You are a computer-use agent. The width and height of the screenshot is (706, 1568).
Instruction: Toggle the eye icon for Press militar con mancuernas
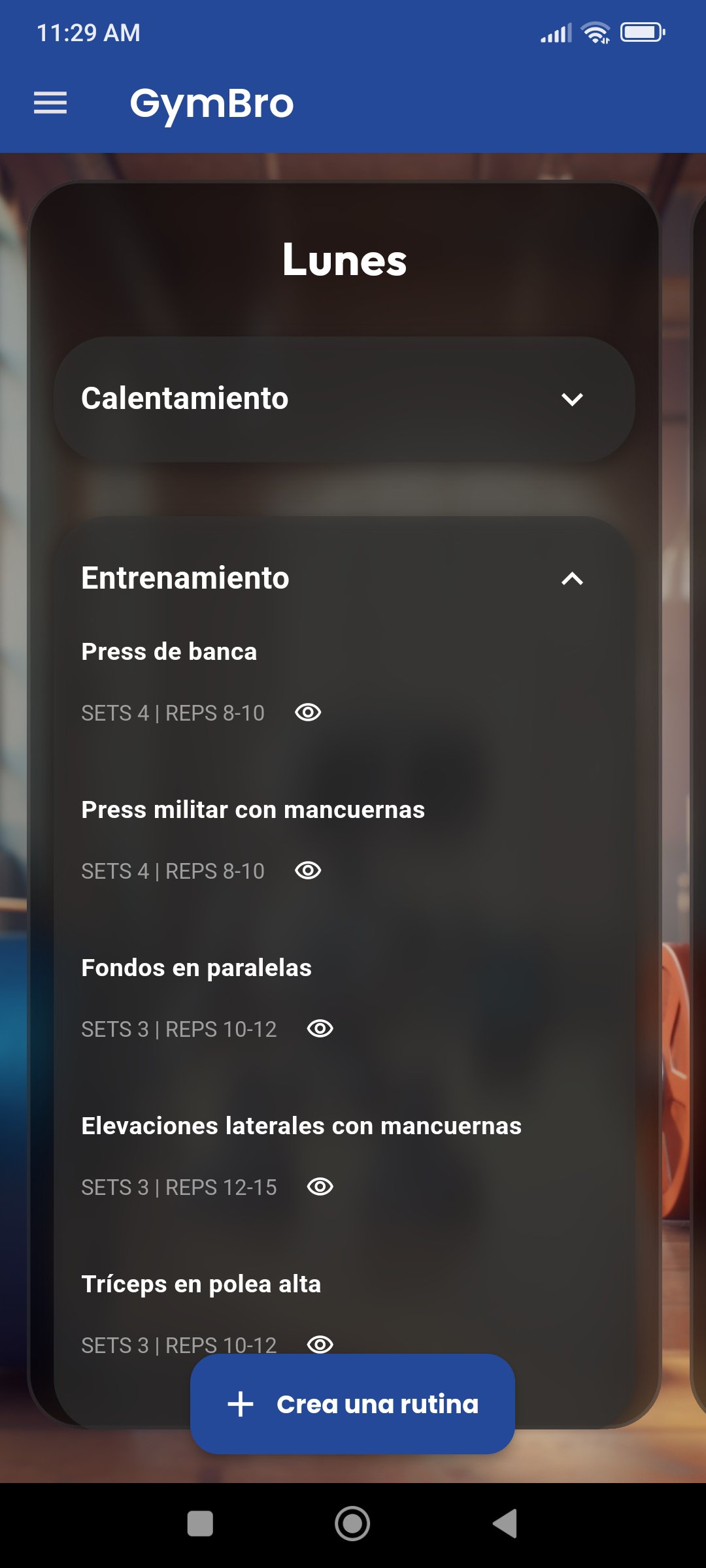coord(309,871)
